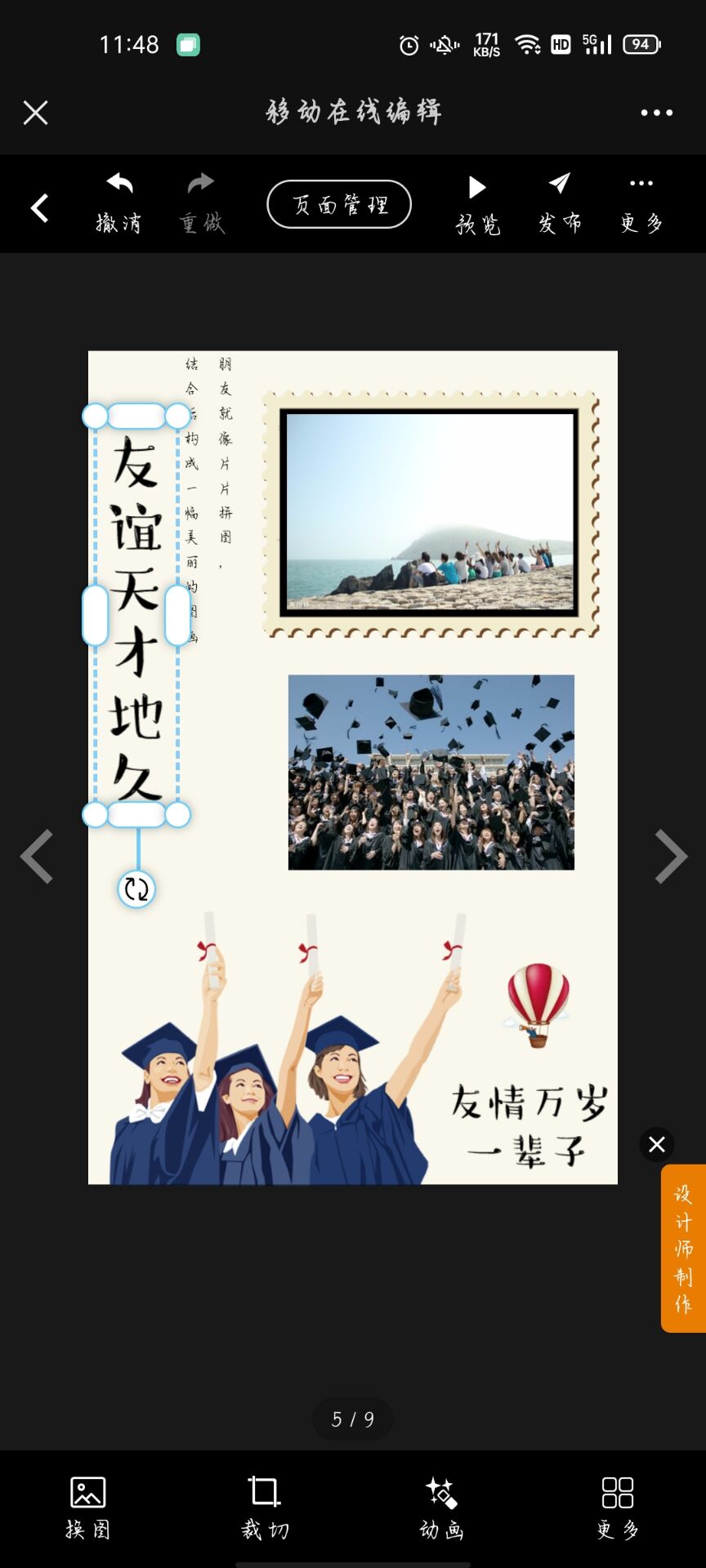Publish the project with 发布
Screen dimensions: 706x1568
click(559, 200)
